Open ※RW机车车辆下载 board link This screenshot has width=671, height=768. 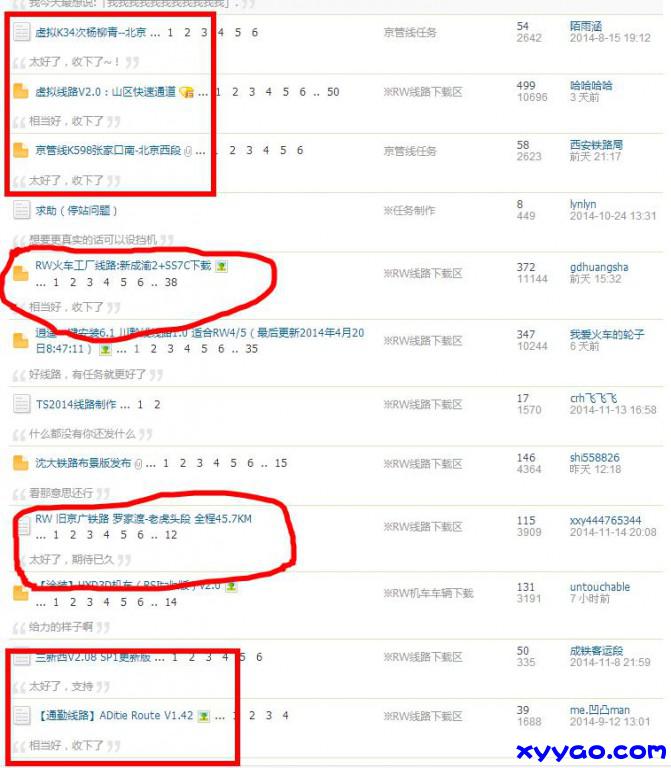[428, 593]
